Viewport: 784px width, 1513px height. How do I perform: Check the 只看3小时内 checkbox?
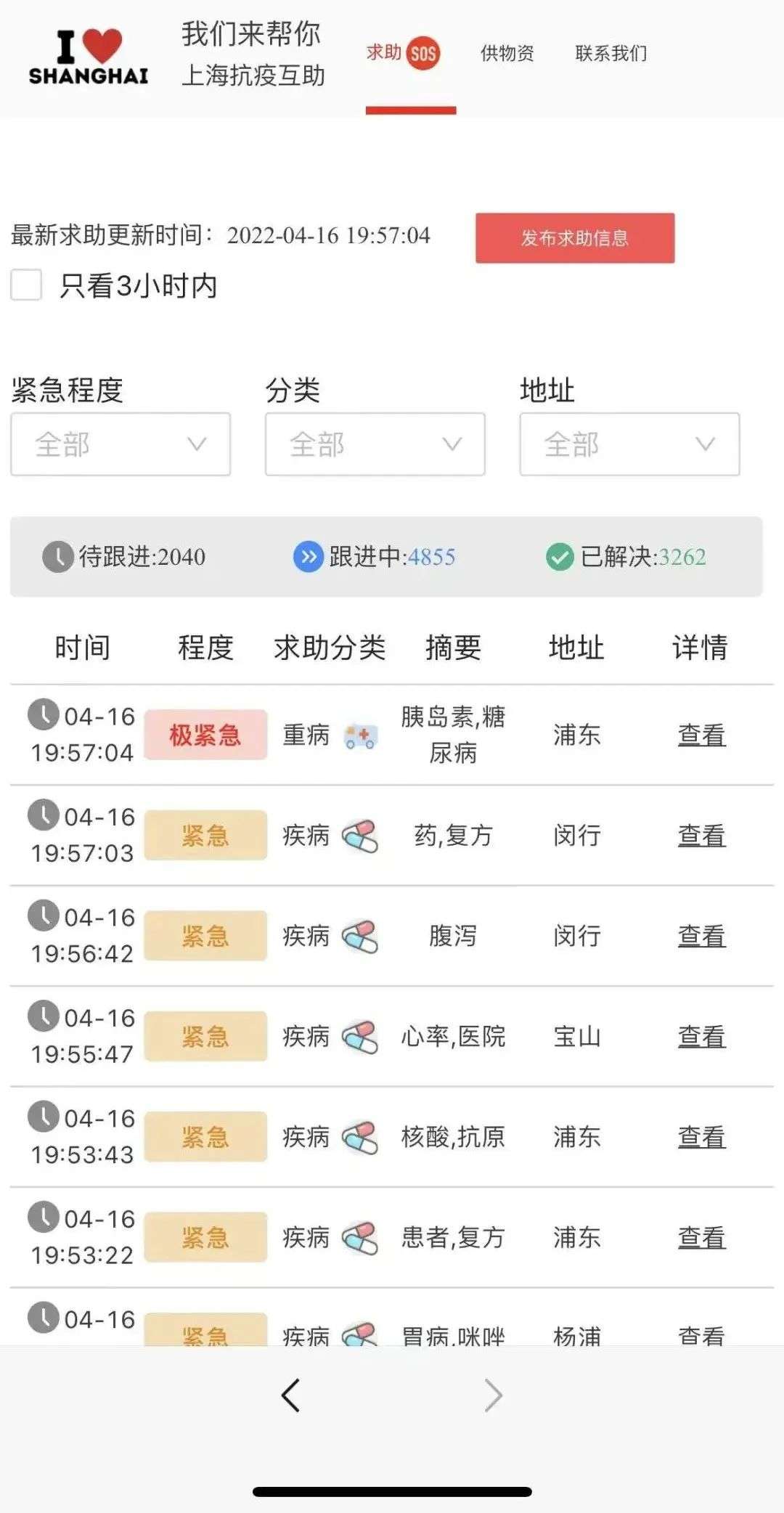pyautogui.click(x=26, y=285)
